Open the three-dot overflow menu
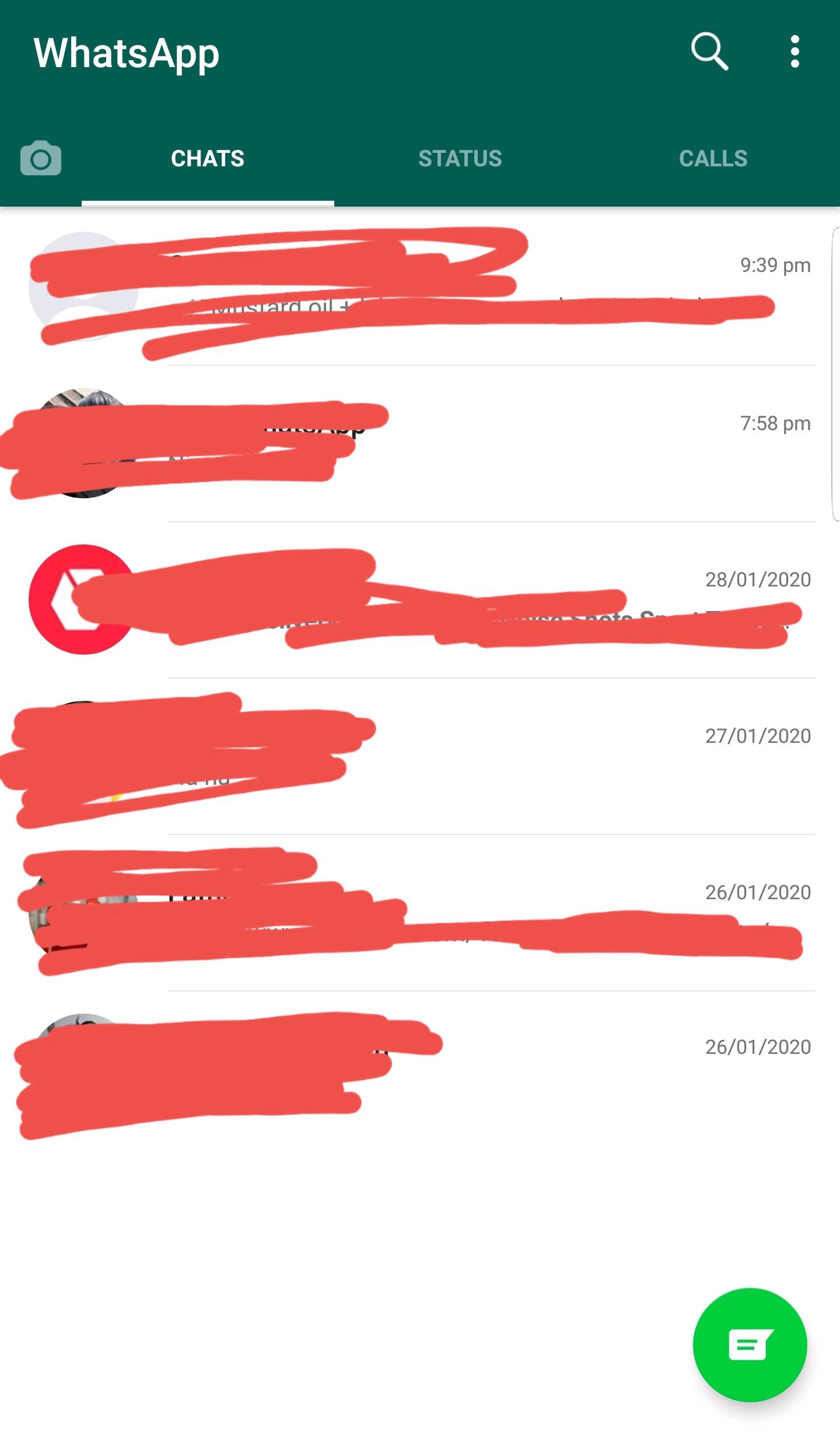This screenshot has width=840, height=1439. 794,52
